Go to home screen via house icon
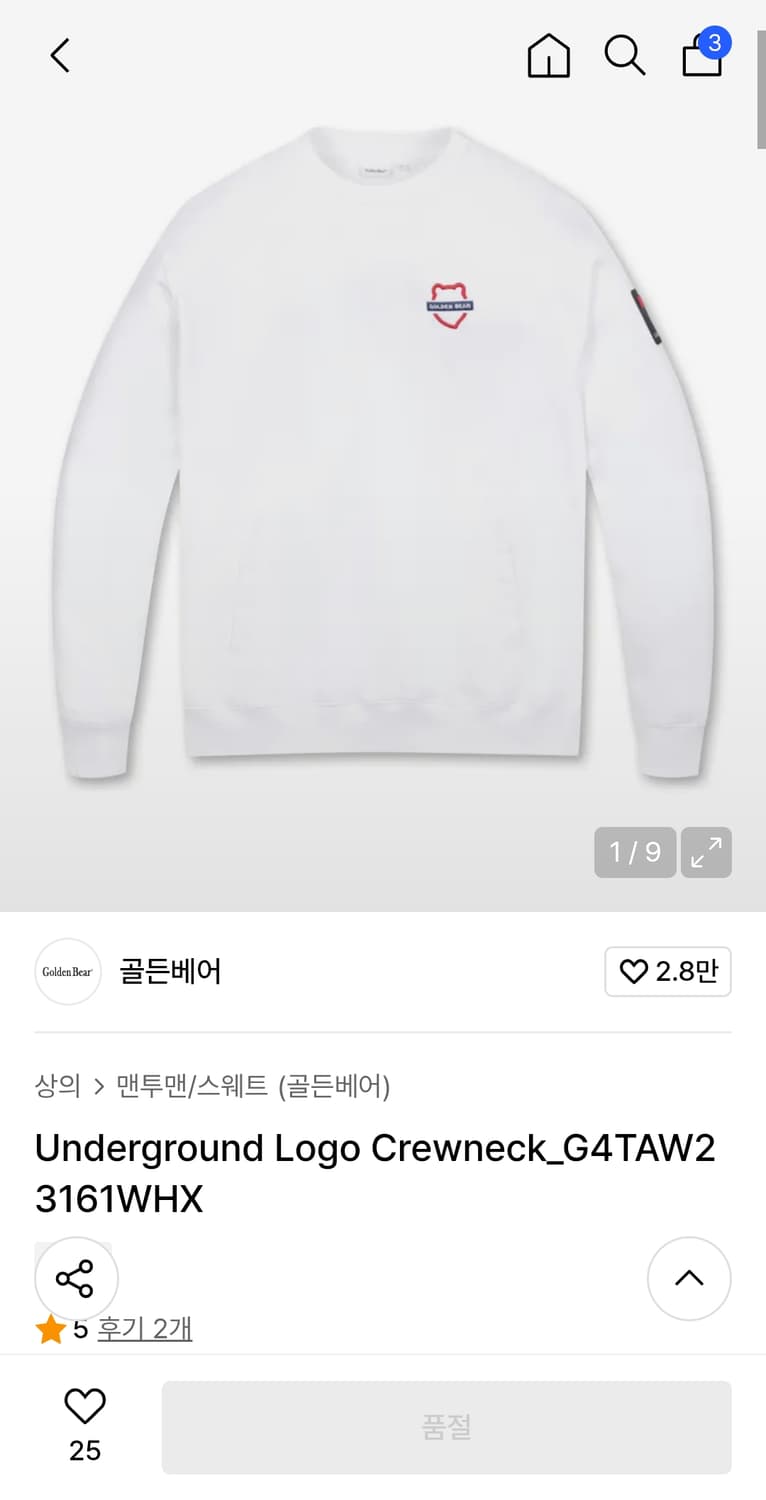 click(x=548, y=56)
